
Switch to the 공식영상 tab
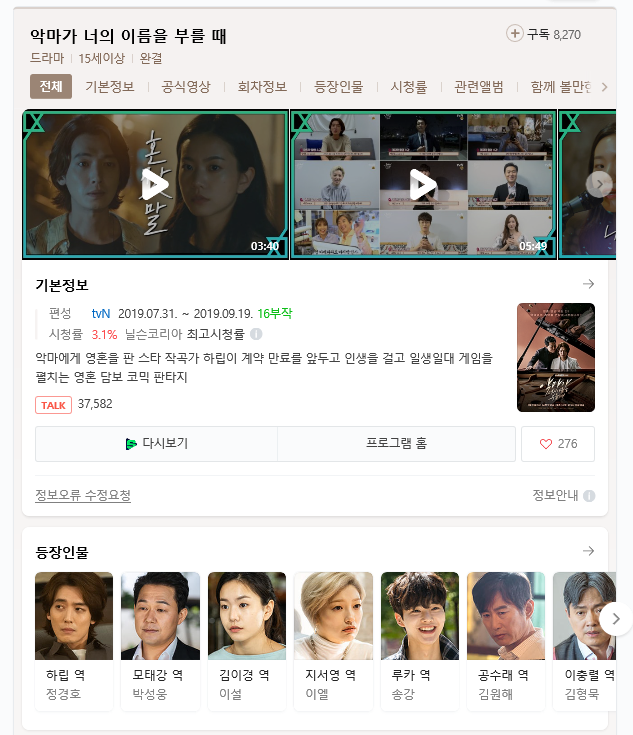[186, 87]
